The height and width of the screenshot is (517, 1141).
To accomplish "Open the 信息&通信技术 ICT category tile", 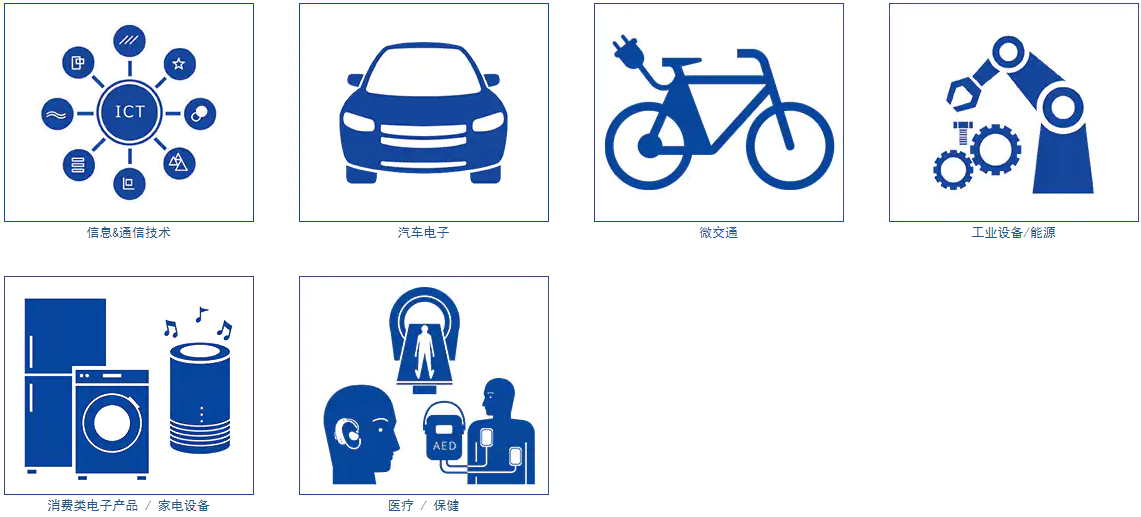I will click(x=129, y=112).
